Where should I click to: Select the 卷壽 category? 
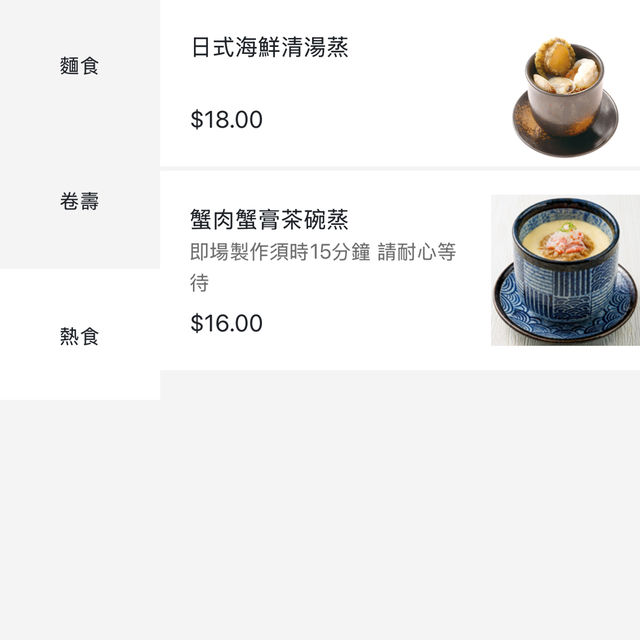[x=80, y=202]
